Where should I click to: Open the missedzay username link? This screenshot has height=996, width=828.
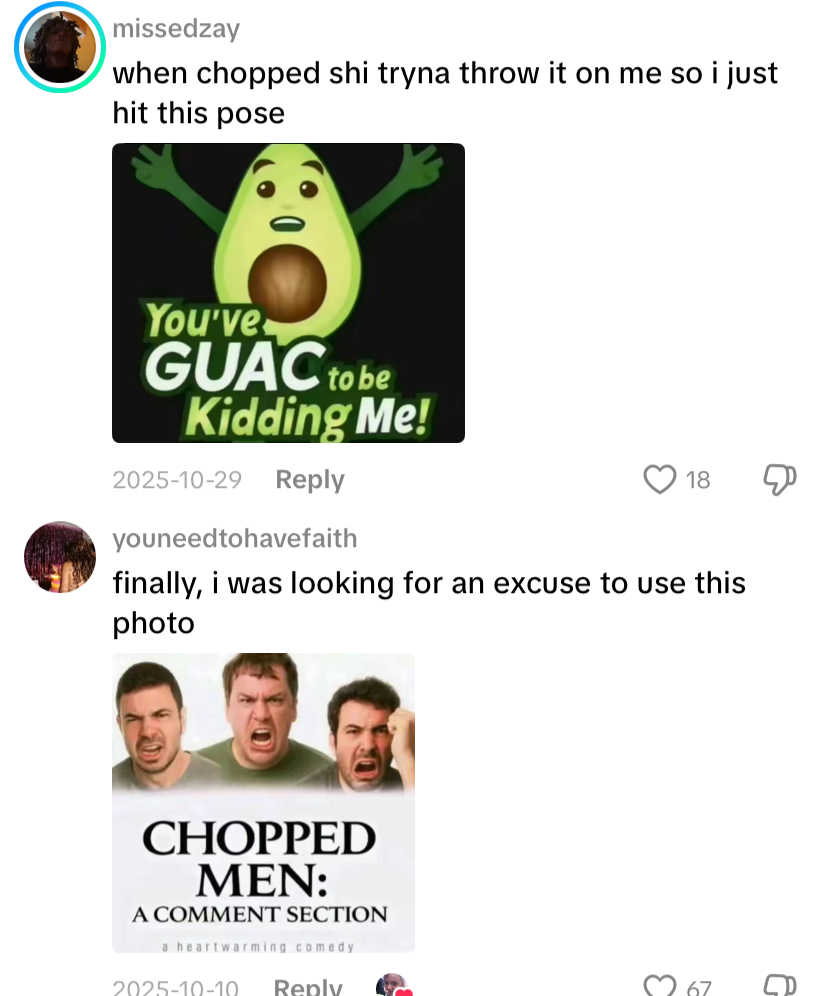[176, 29]
